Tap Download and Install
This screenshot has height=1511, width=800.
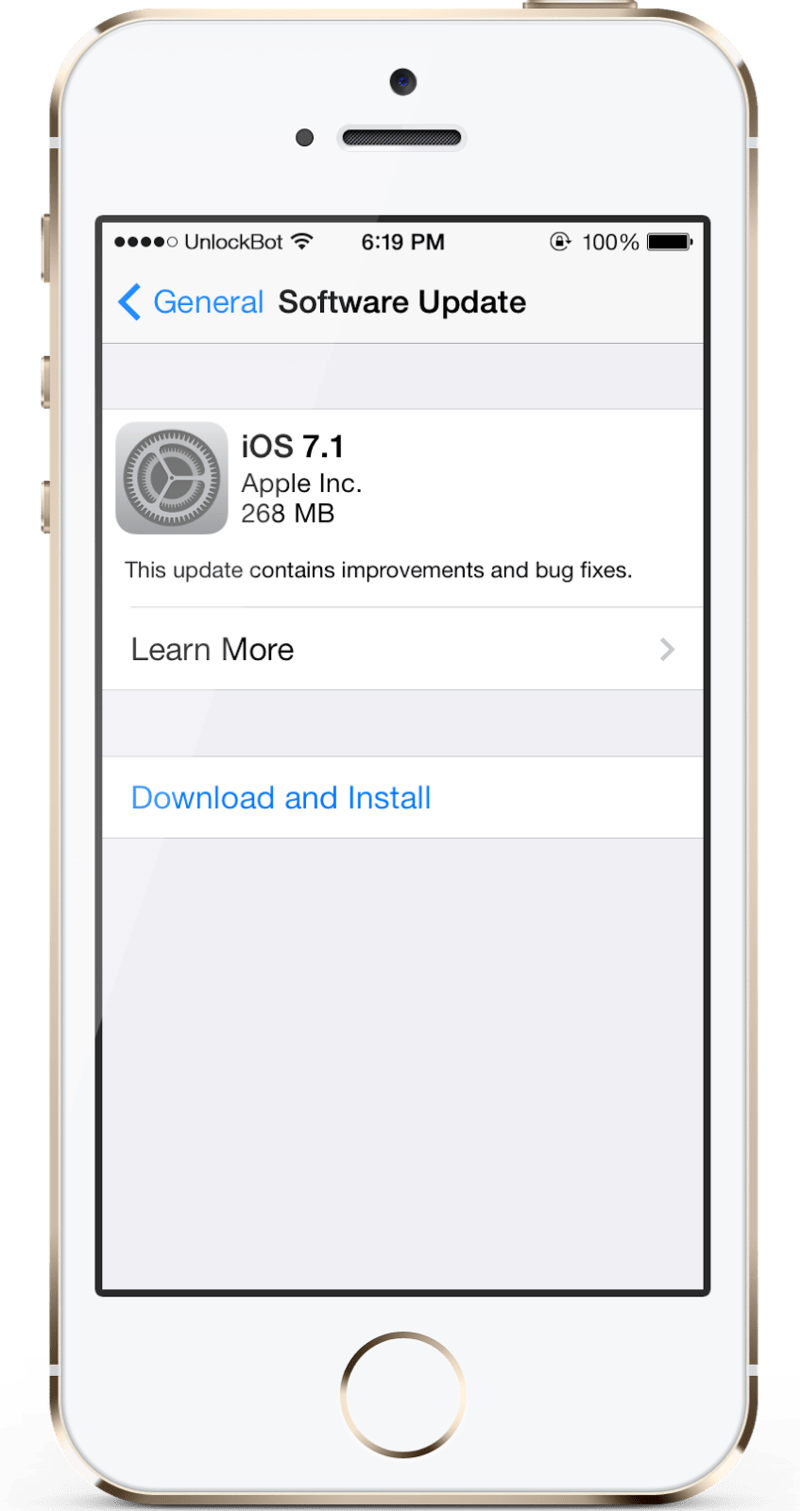281,798
